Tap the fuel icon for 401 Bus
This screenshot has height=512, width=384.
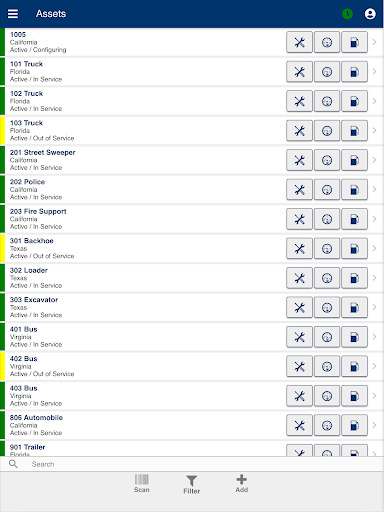point(354,337)
